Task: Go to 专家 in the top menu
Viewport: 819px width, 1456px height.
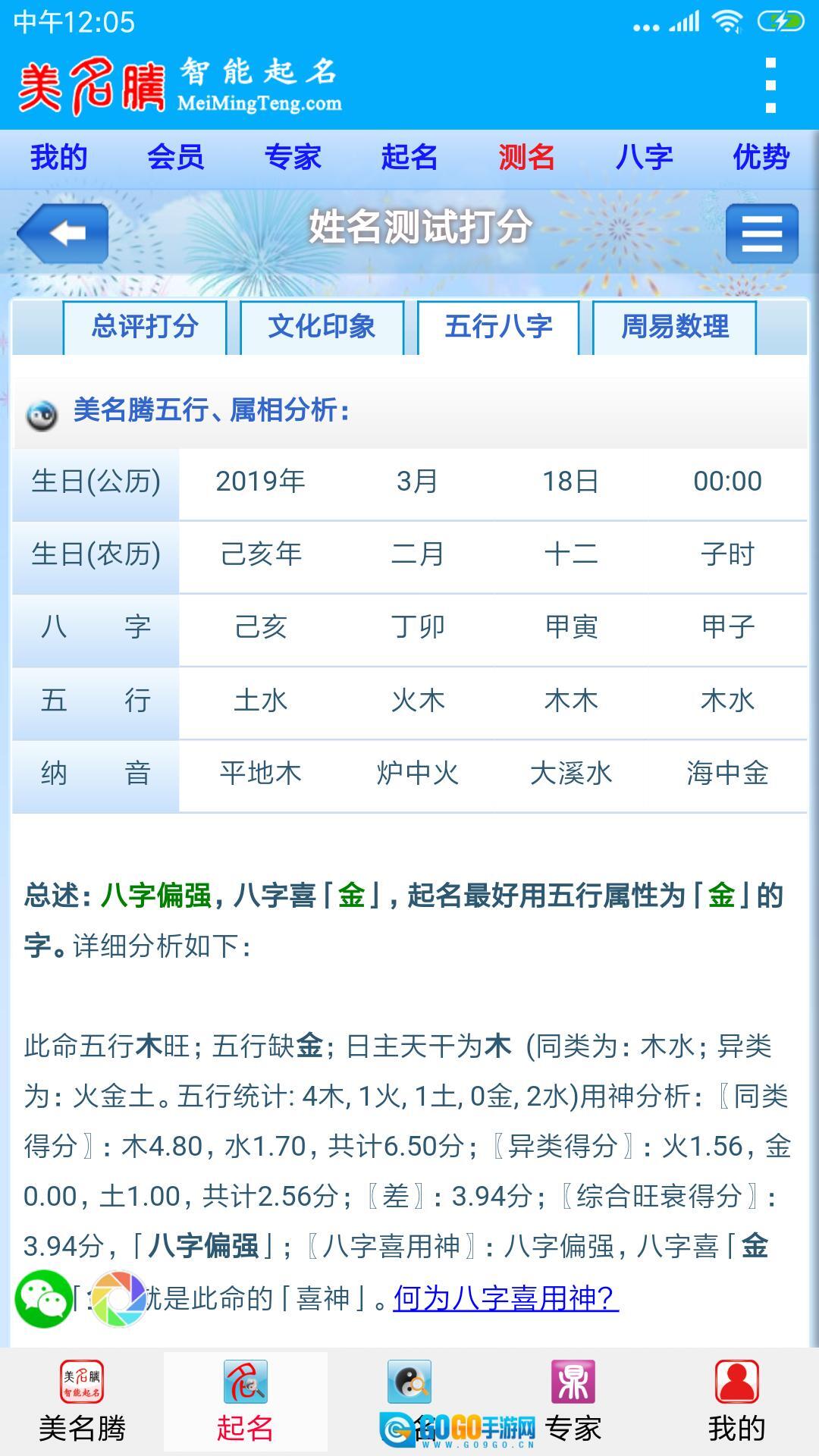Action: click(x=293, y=158)
